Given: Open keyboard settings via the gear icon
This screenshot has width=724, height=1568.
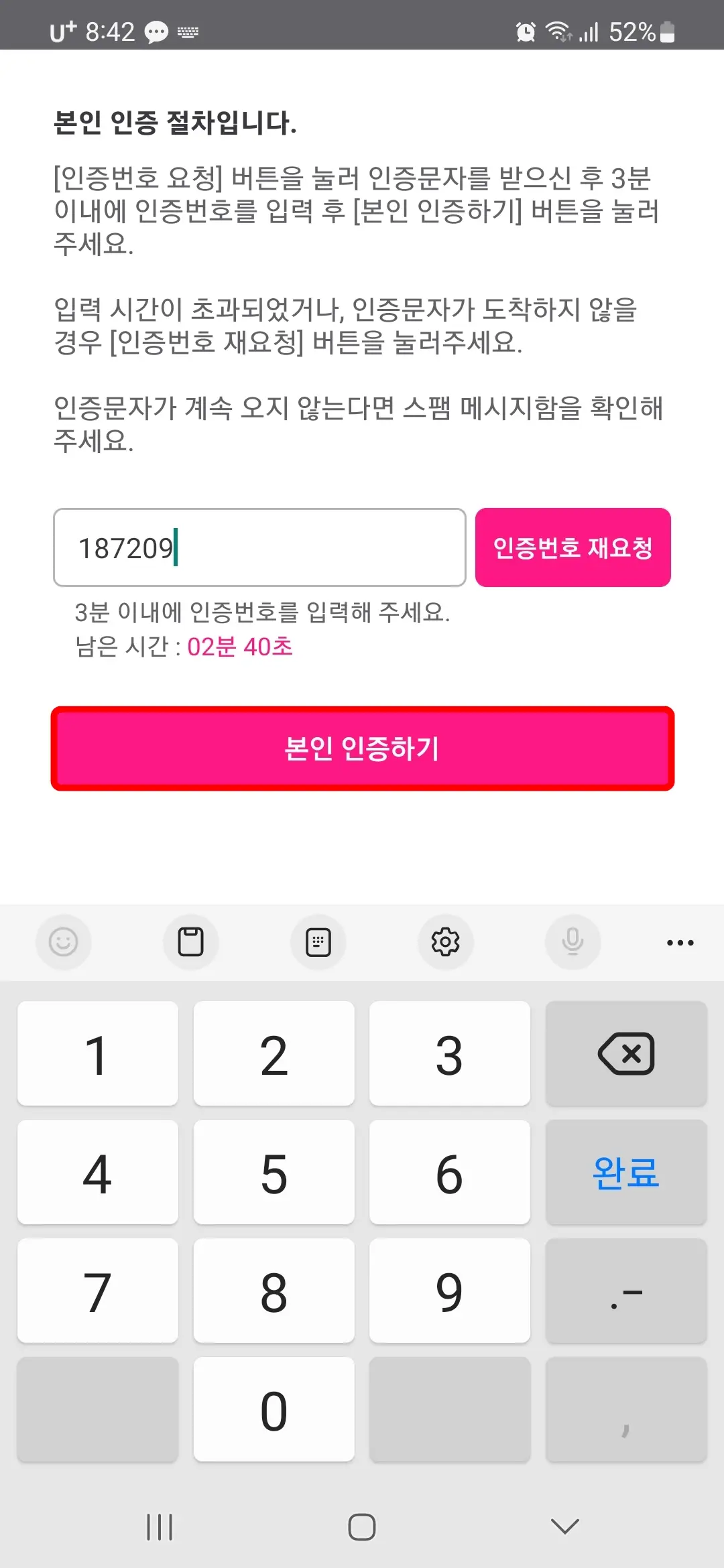Looking at the screenshot, I should [x=446, y=942].
